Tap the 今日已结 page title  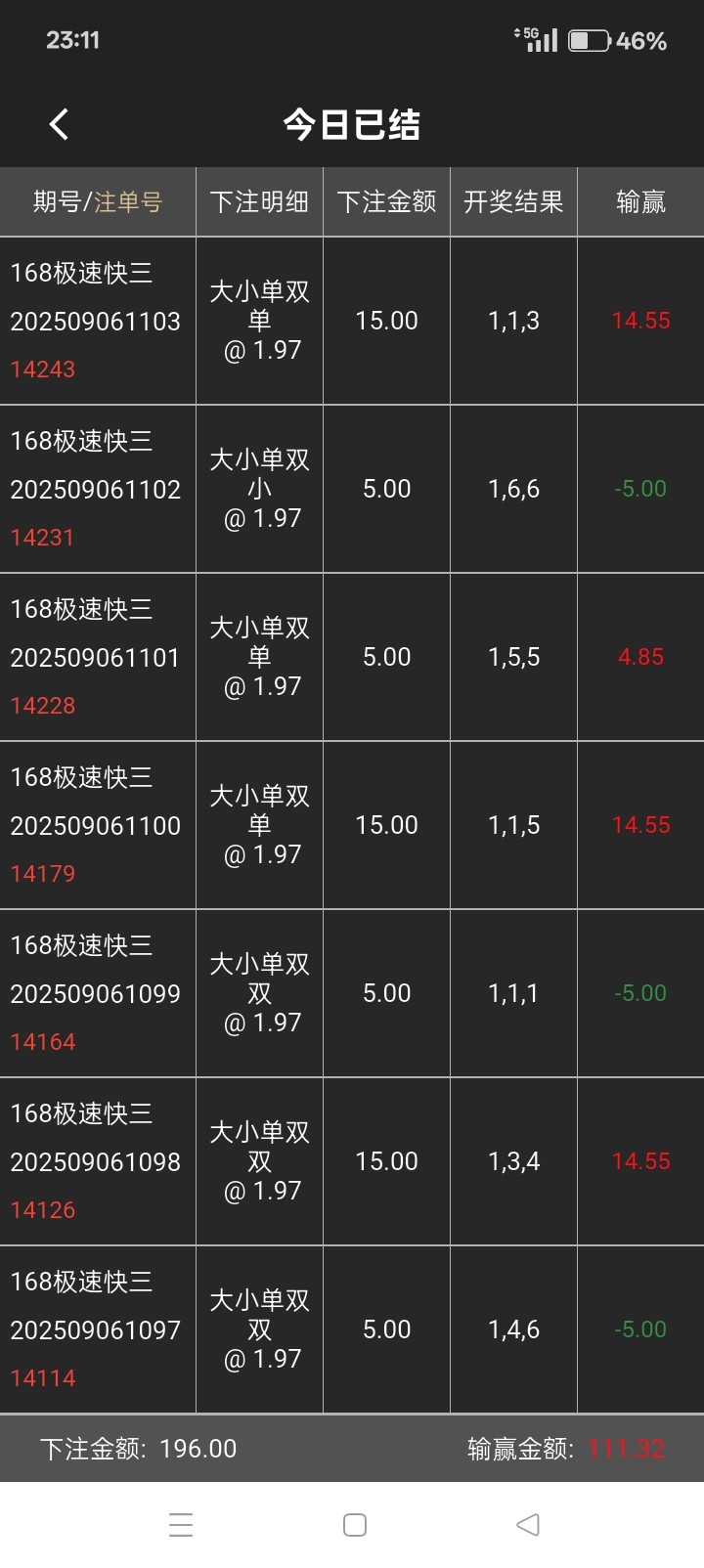[352, 124]
